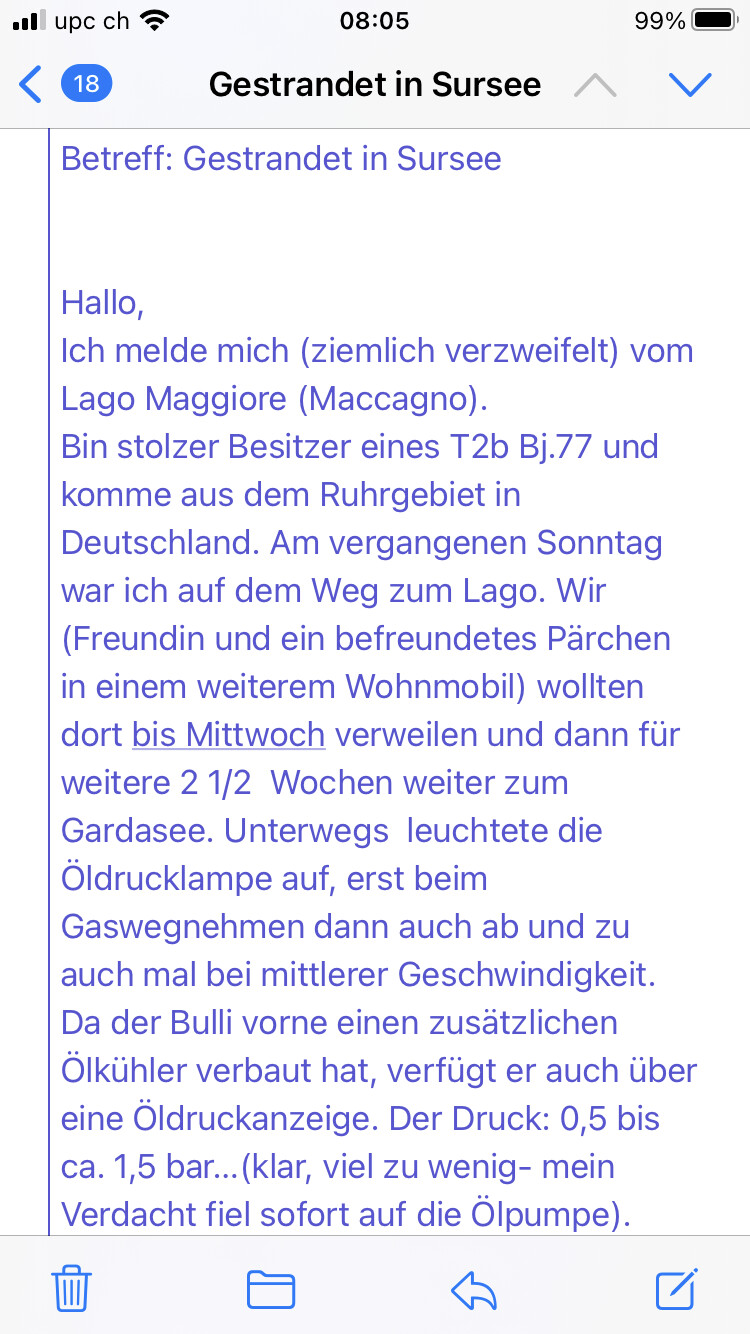
Task: Open the reply options arrow
Action: [474, 1290]
